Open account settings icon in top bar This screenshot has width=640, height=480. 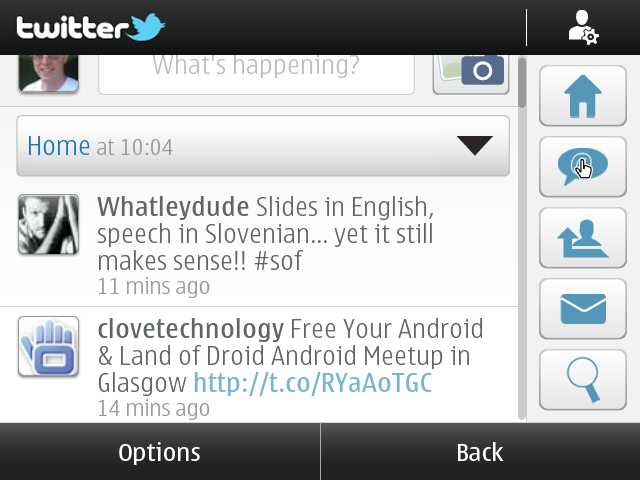coord(583,28)
